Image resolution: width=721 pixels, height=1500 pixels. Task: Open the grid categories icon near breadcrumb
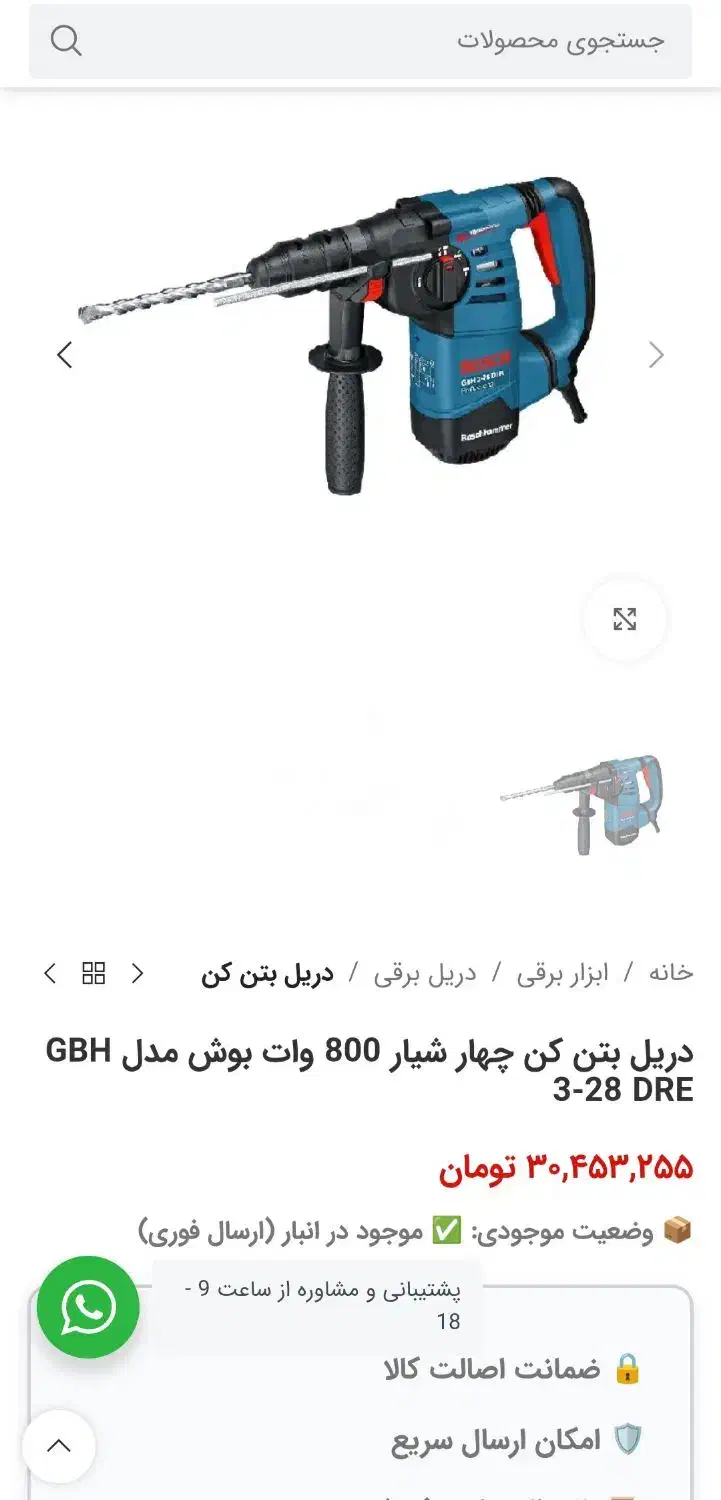click(94, 972)
